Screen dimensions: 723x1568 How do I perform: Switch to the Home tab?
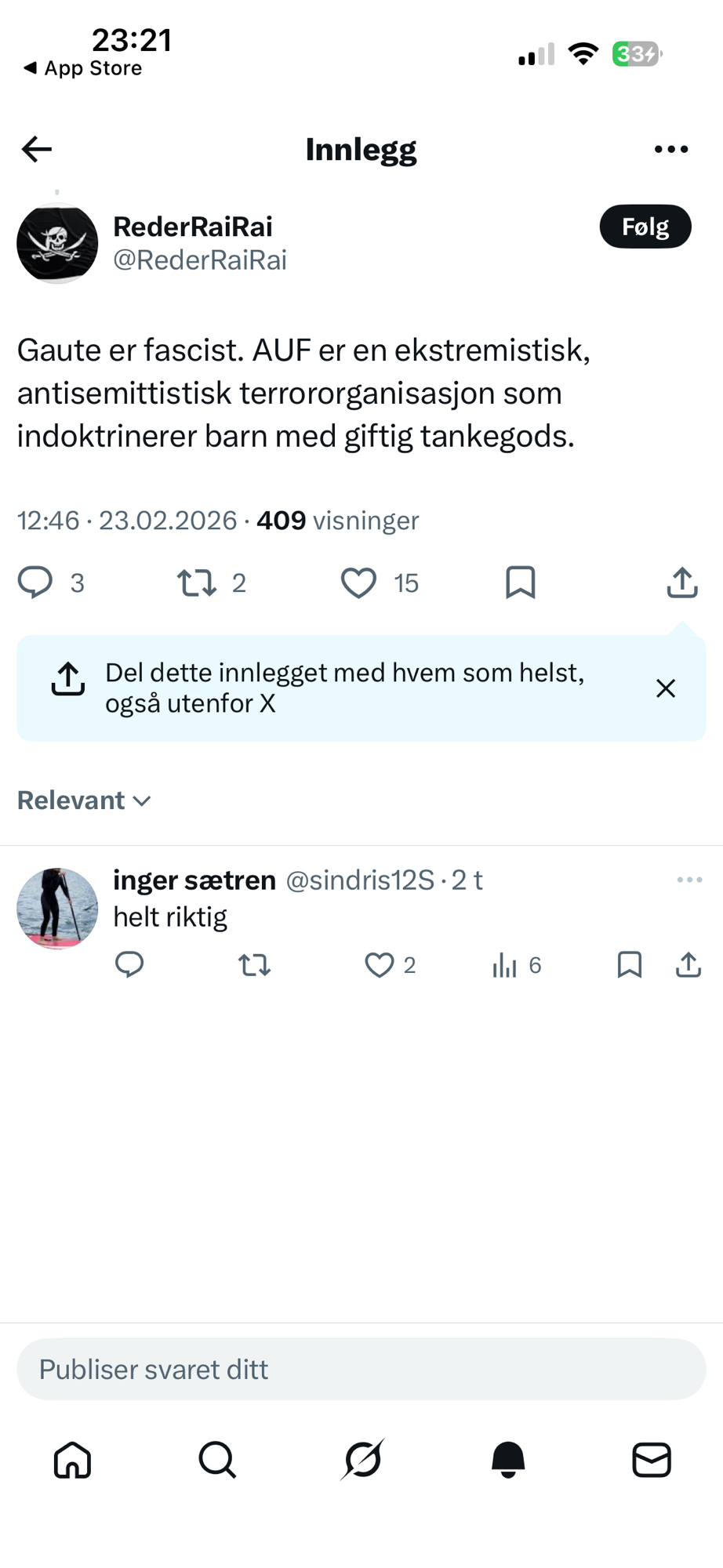(x=73, y=1460)
